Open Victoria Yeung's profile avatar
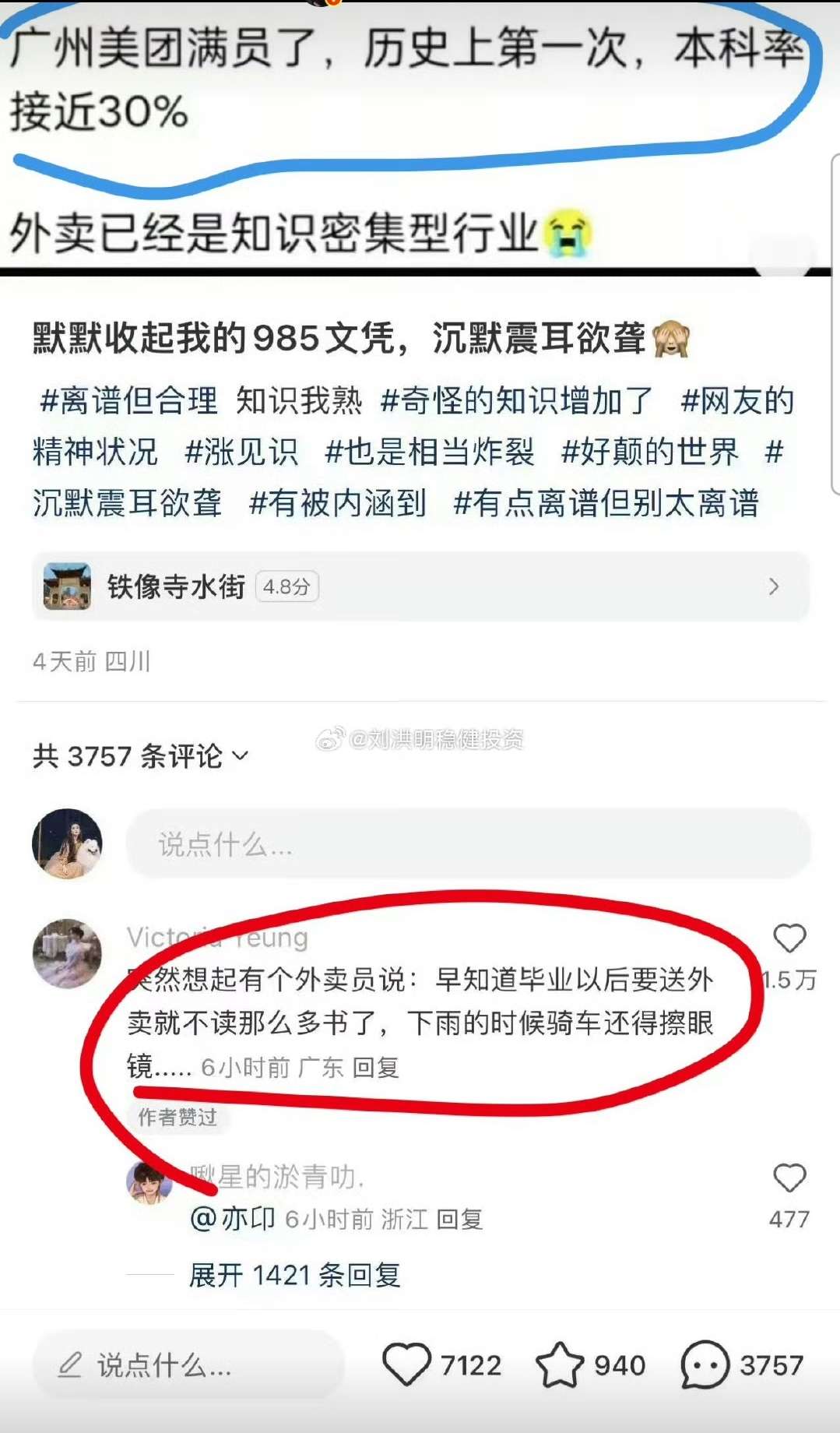The height and width of the screenshot is (1433, 840). 67,953
